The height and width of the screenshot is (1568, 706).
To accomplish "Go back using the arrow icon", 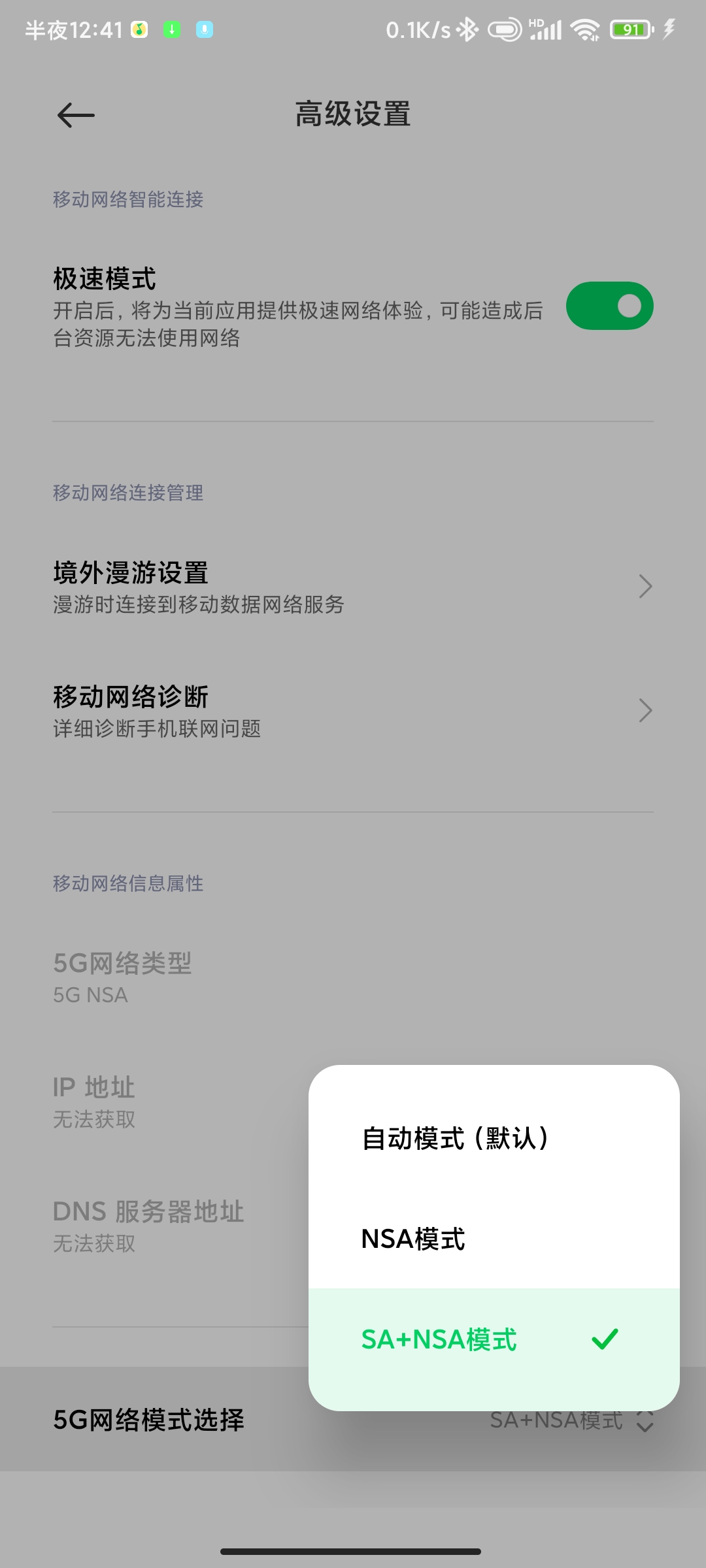I will click(x=76, y=115).
